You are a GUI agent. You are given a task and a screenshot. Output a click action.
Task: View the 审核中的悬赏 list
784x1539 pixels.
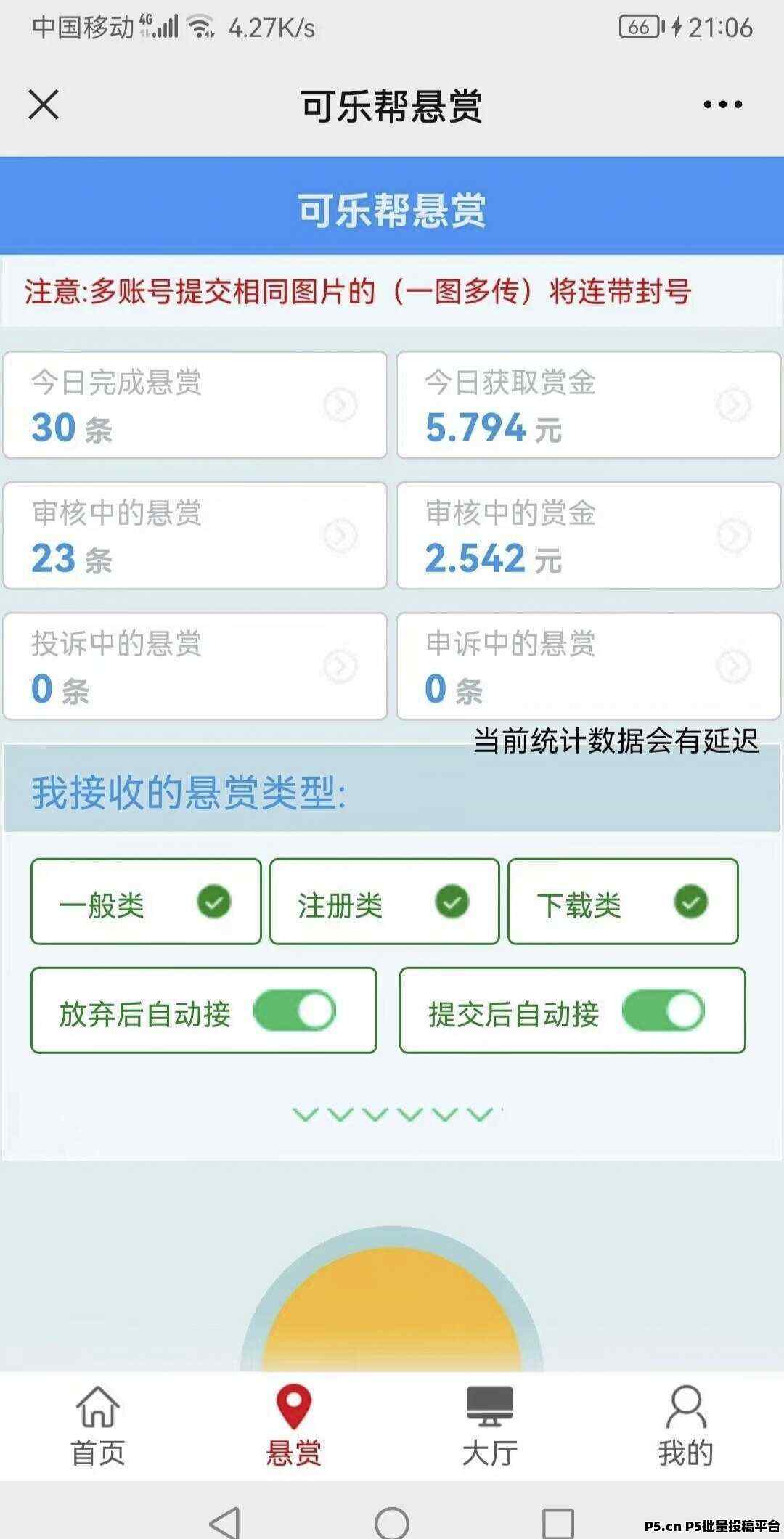195,536
